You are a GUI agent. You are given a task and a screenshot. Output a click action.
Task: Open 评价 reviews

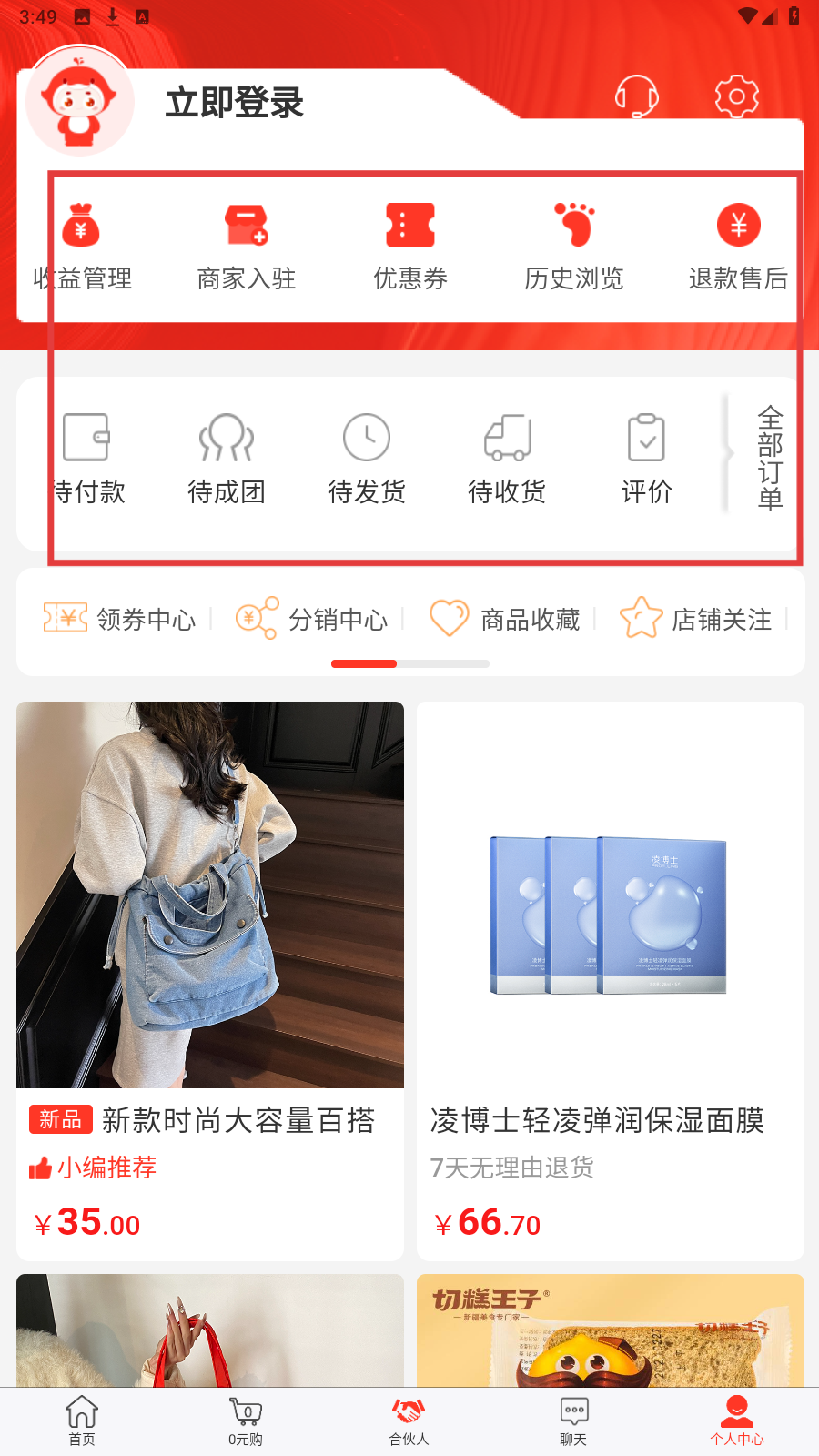click(647, 460)
